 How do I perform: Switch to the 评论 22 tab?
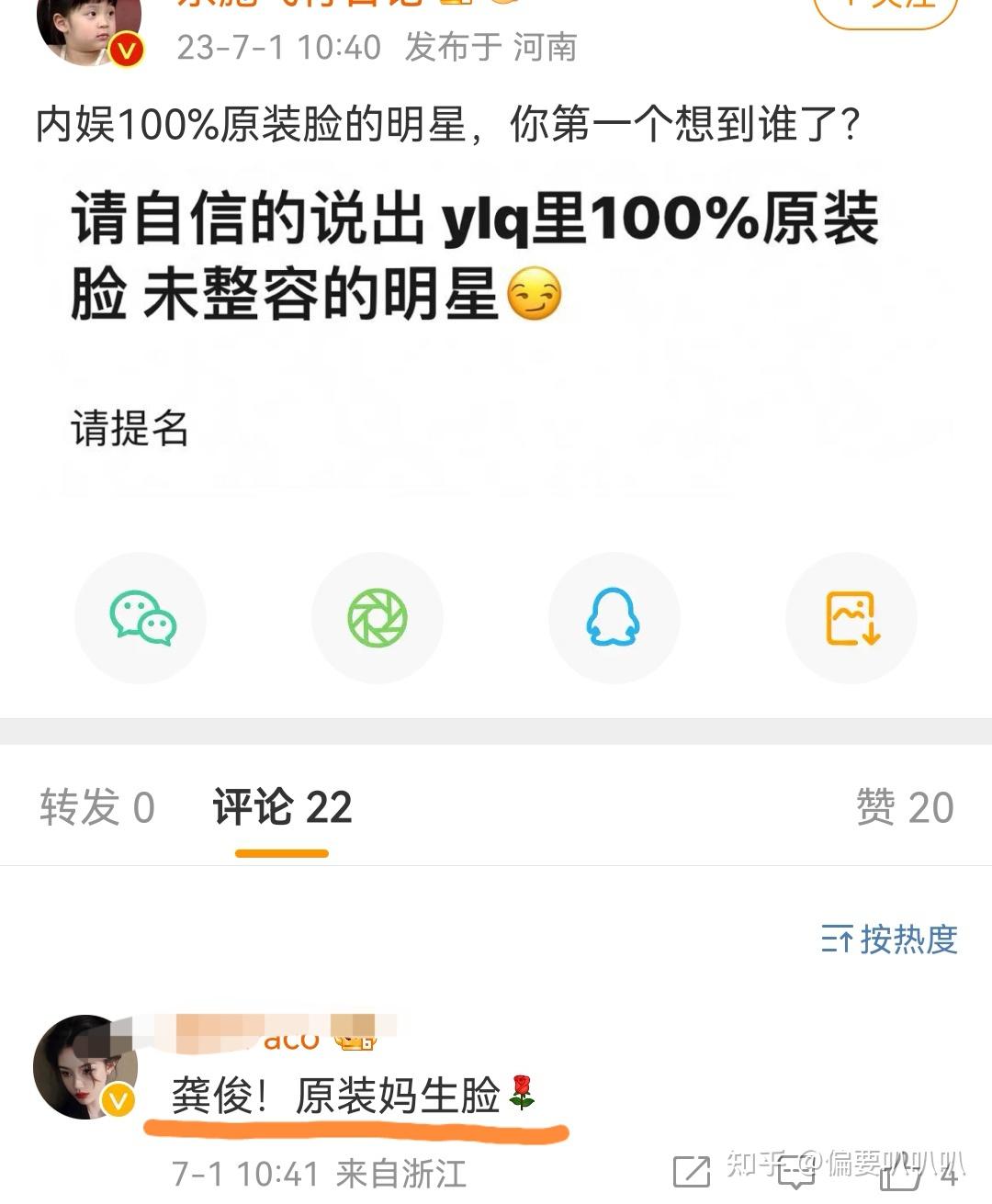(282, 807)
